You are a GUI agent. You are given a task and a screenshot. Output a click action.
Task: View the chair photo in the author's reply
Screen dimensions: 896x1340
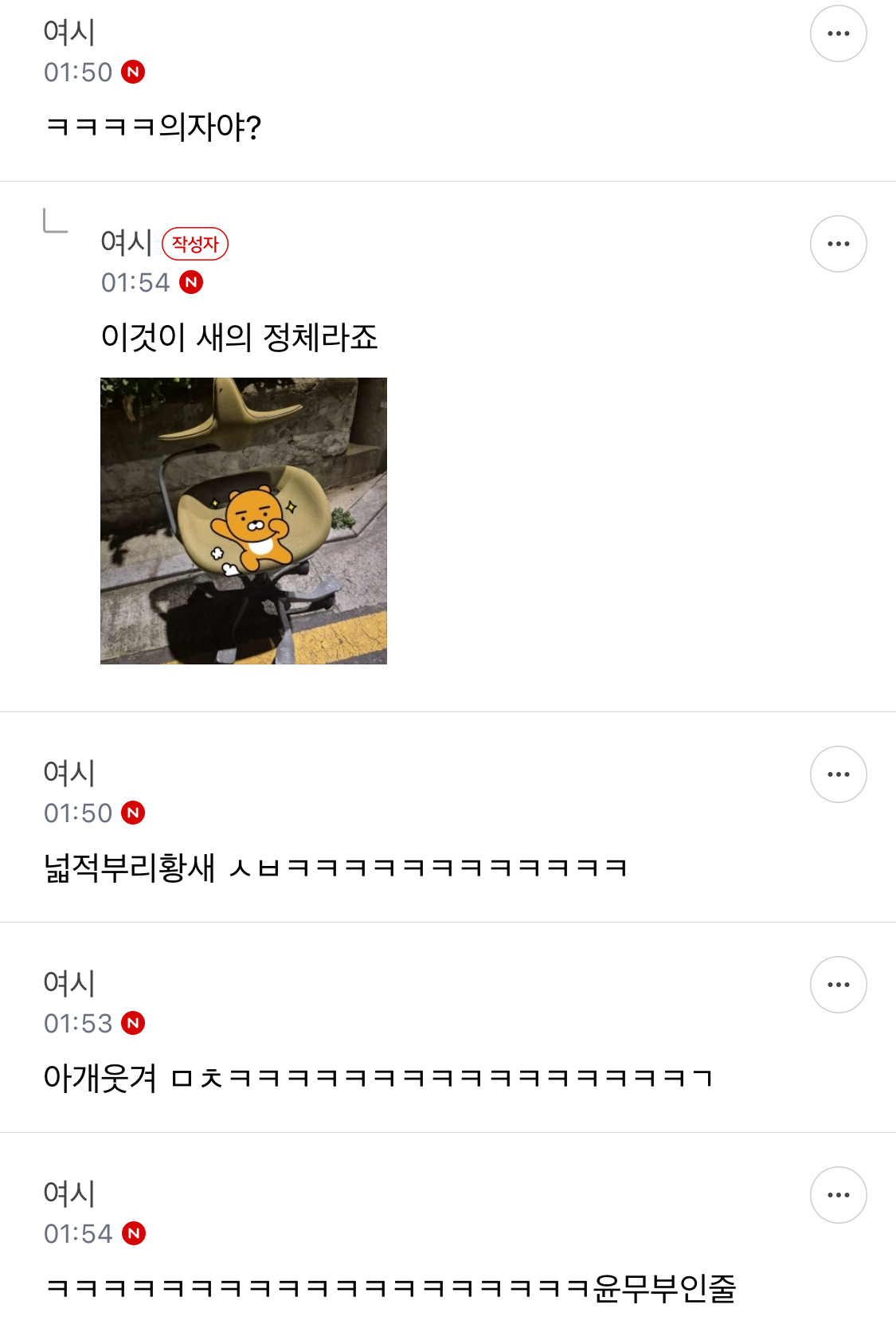point(244,521)
